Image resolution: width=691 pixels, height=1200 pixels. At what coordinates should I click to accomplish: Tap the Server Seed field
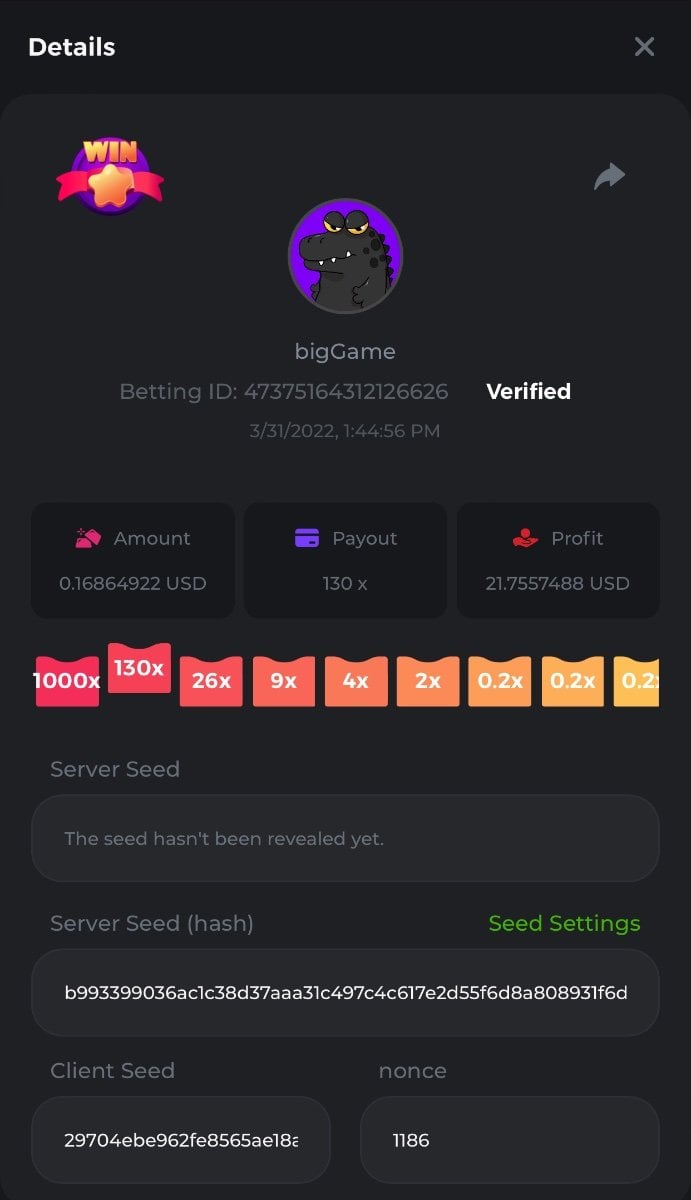(x=345, y=838)
